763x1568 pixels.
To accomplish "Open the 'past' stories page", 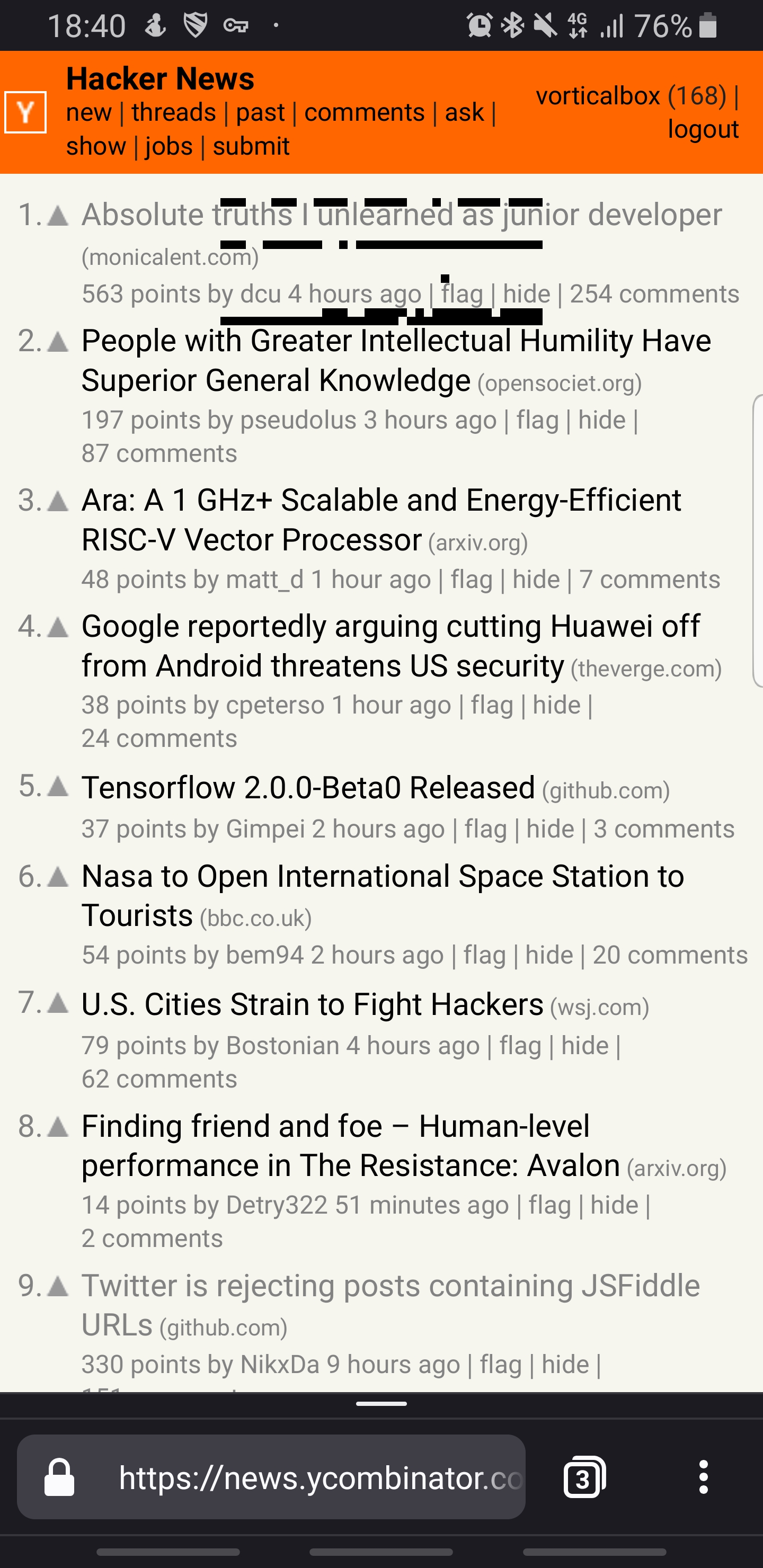I will click(260, 113).
